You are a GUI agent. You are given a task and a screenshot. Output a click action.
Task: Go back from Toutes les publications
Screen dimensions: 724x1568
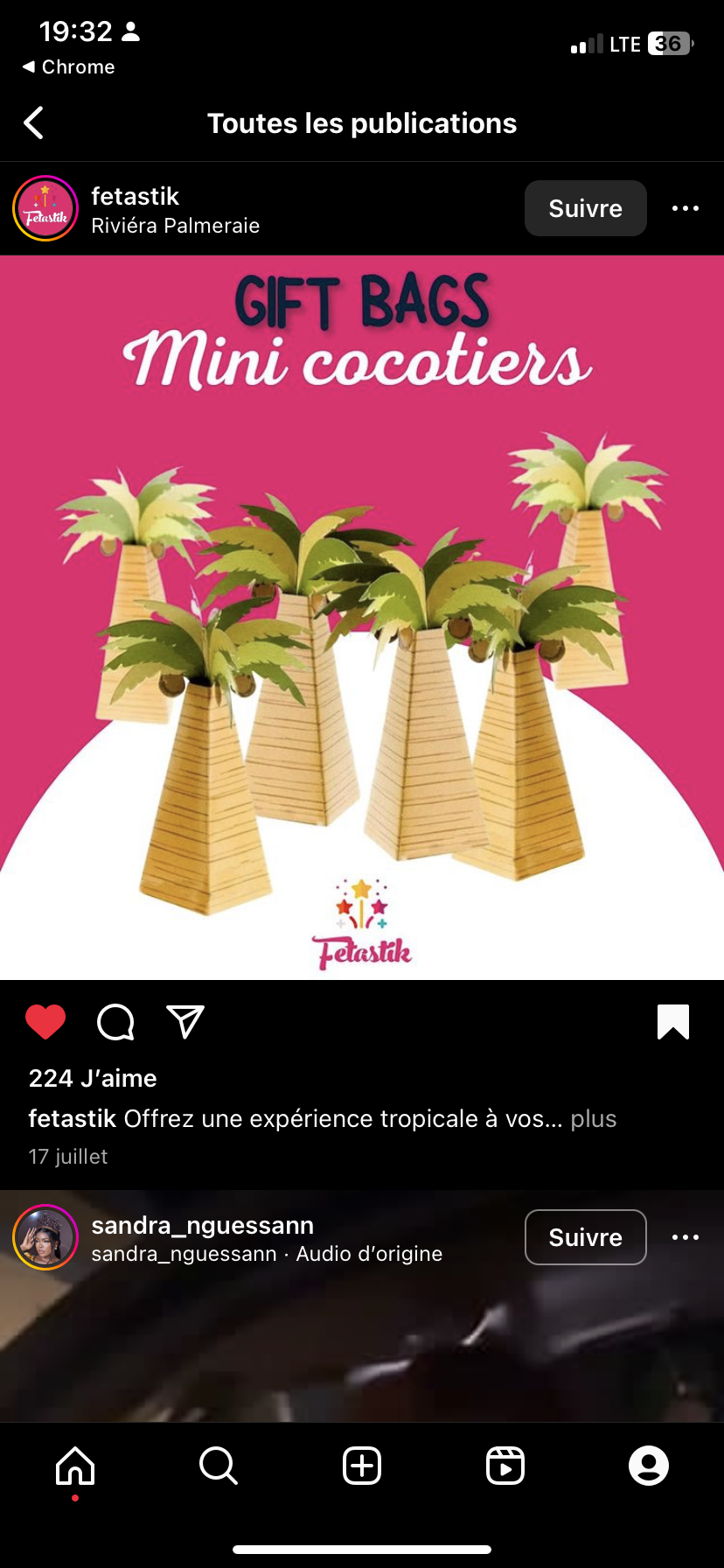click(x=34, y=123)
